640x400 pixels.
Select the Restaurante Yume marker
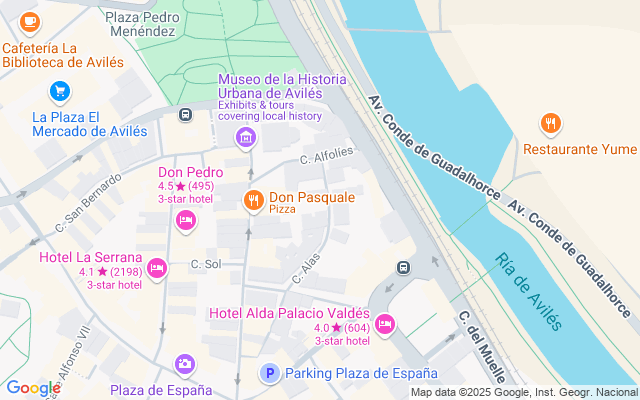click(x=549, y=124)
